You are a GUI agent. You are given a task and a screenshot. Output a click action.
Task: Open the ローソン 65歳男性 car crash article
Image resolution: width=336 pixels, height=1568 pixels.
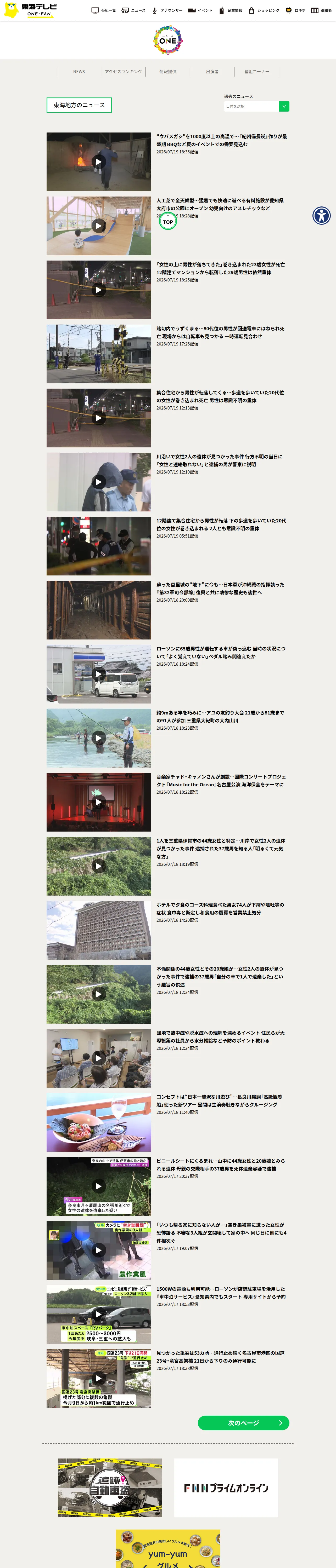click(x=221, y=653)
